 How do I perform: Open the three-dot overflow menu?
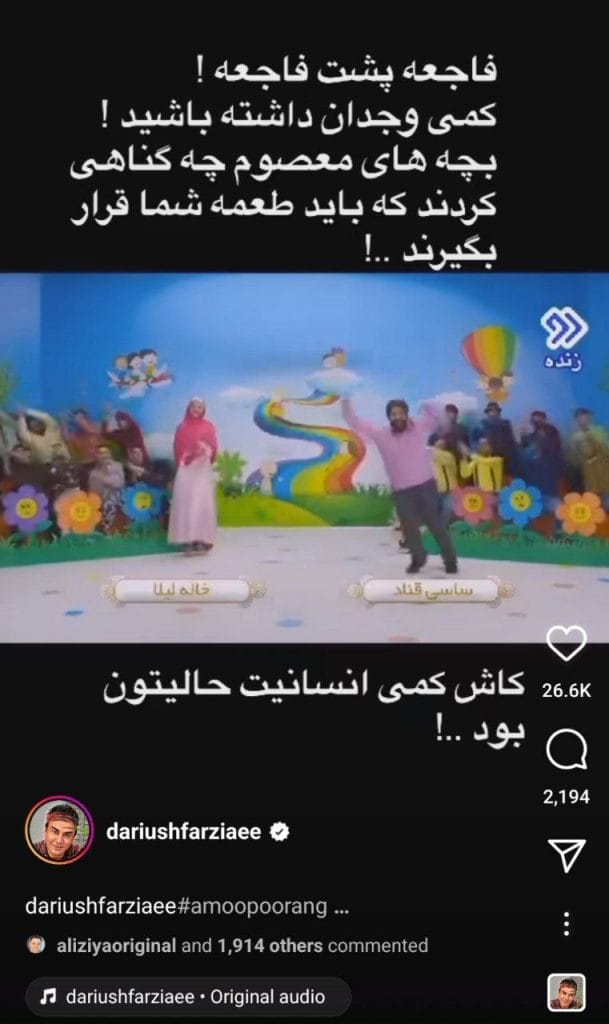point(567,923)
